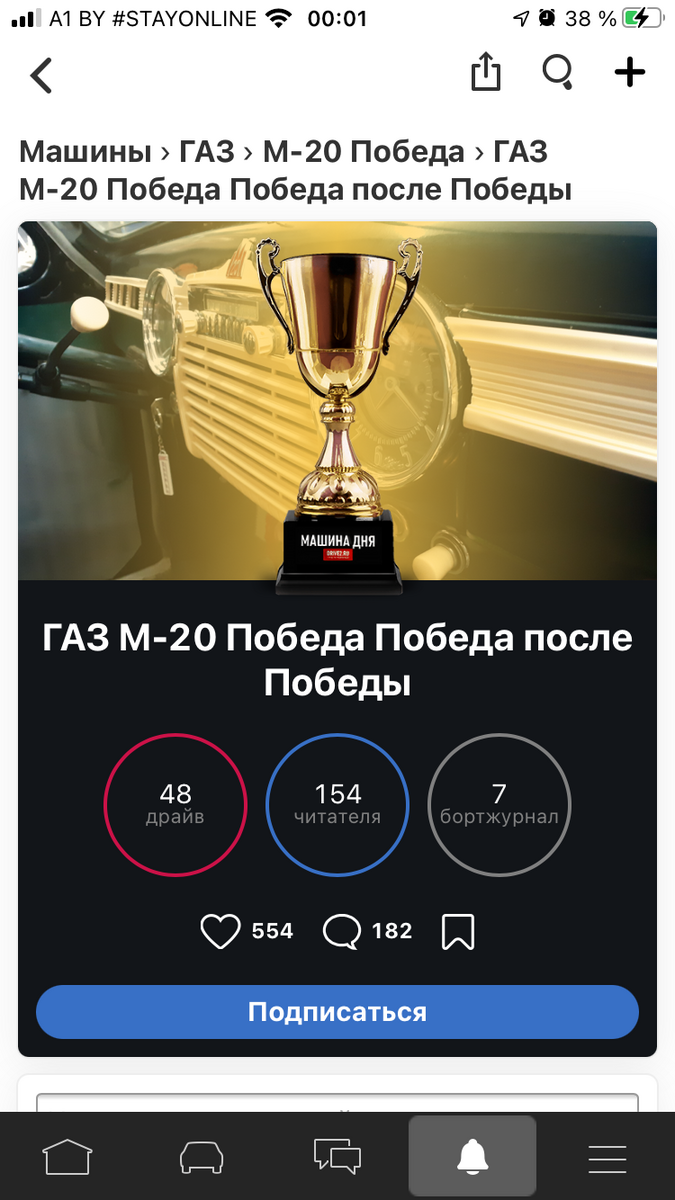This screenshot has height=1200, width=675.
Task: Tap the plus icon to add
Action: (629, 72)
